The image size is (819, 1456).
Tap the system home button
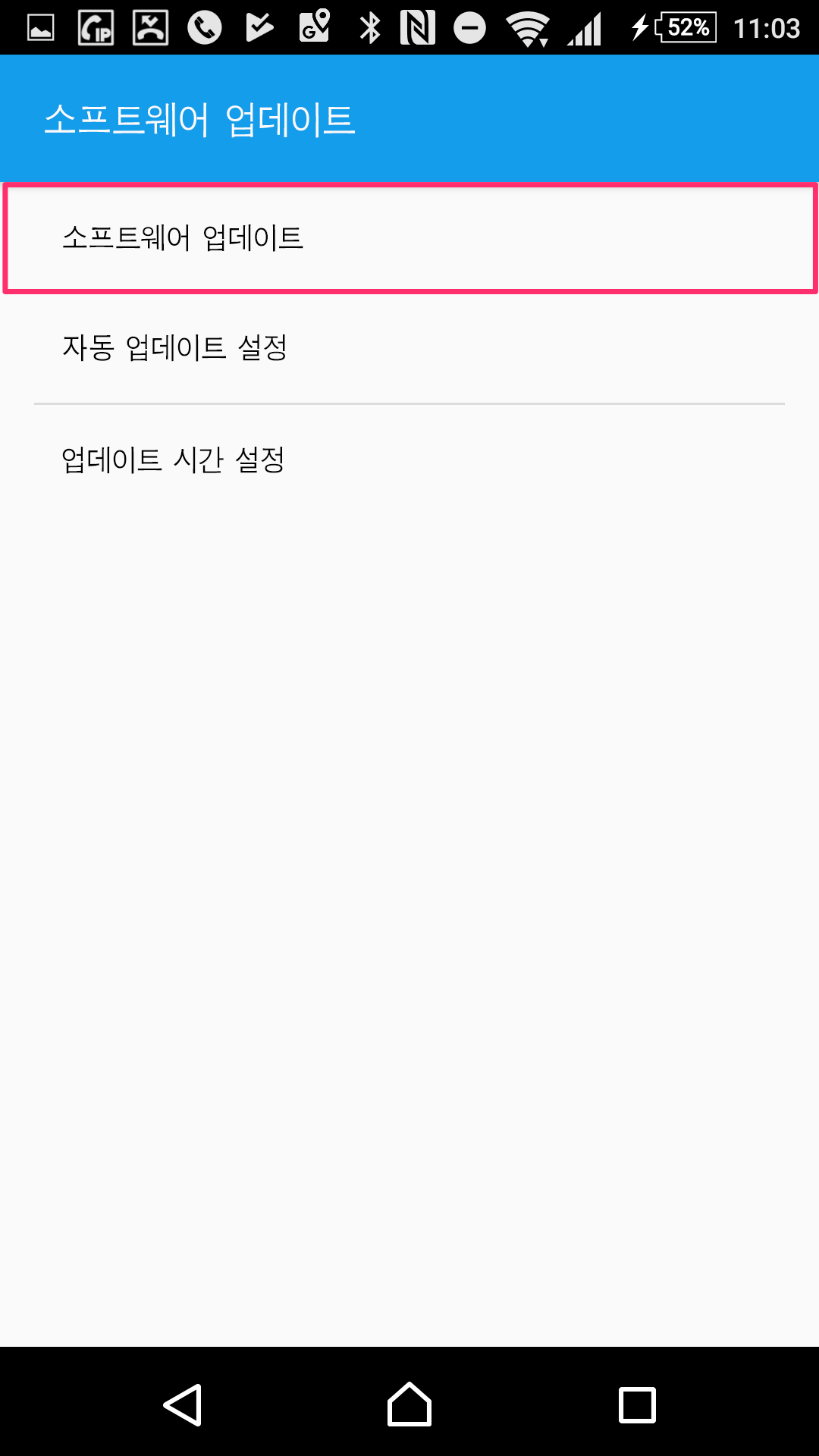click(x=409, y=1404)
